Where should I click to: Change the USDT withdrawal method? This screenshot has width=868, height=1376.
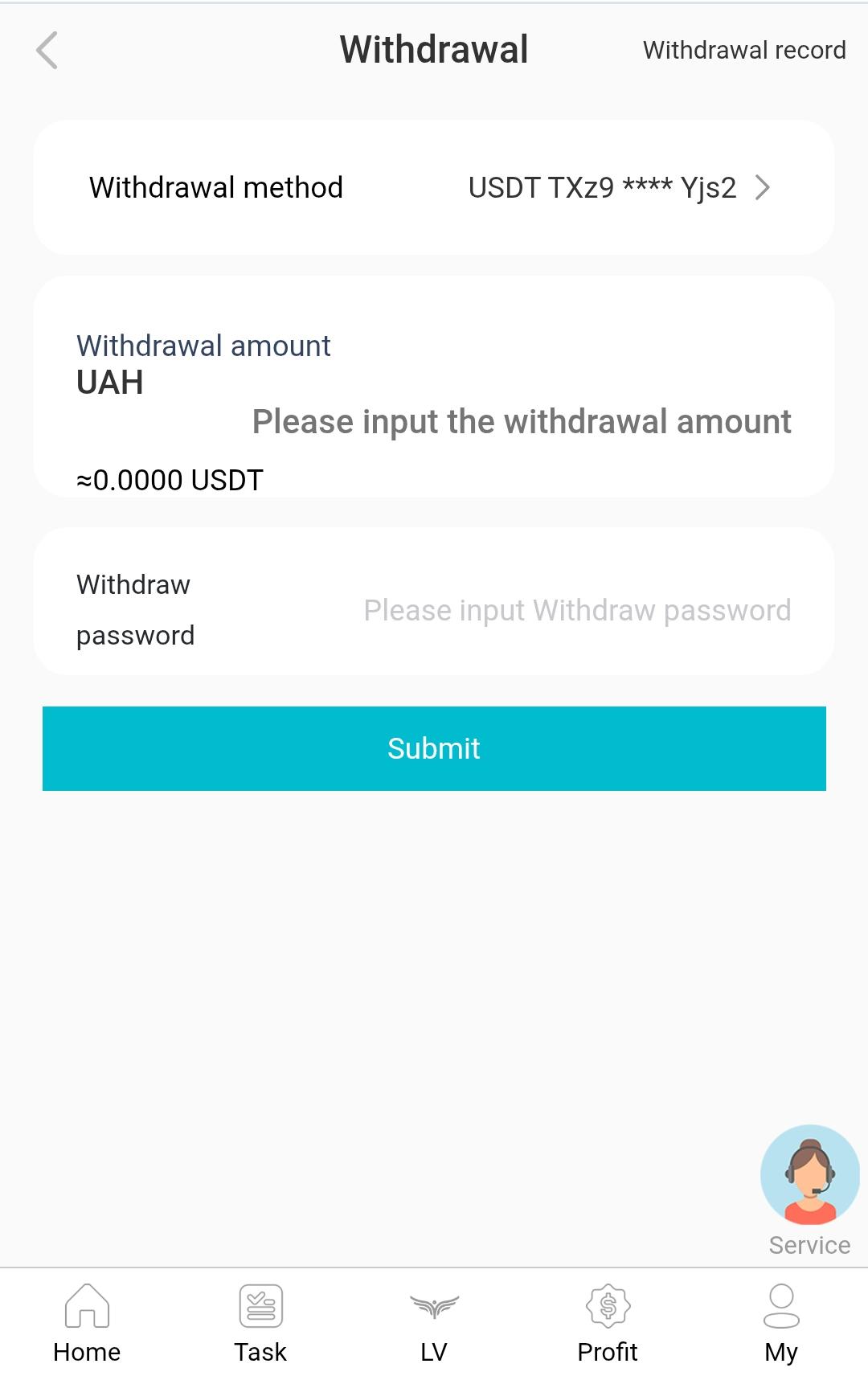tap(617, 188)
